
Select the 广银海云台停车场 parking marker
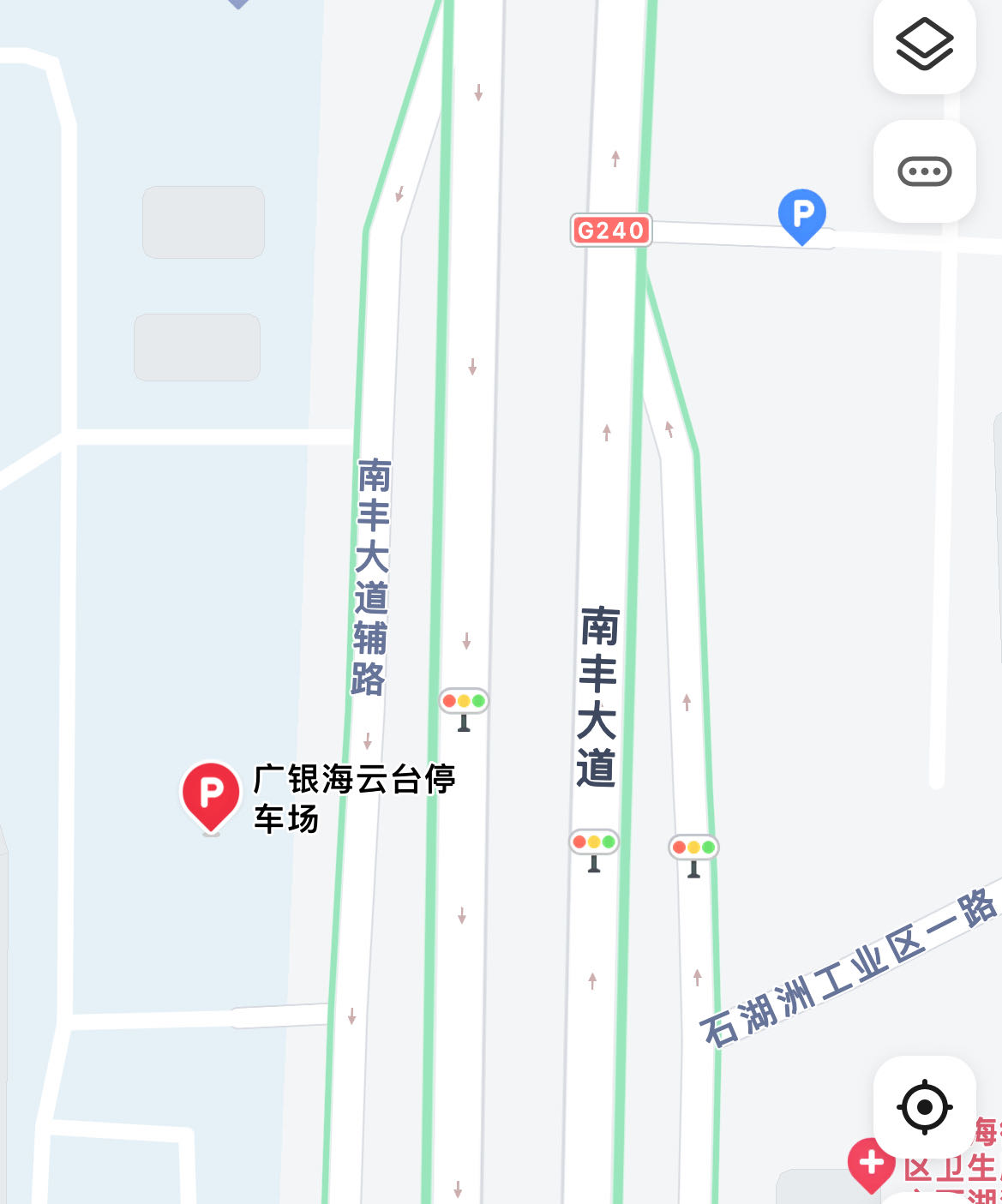coord(211,794)
